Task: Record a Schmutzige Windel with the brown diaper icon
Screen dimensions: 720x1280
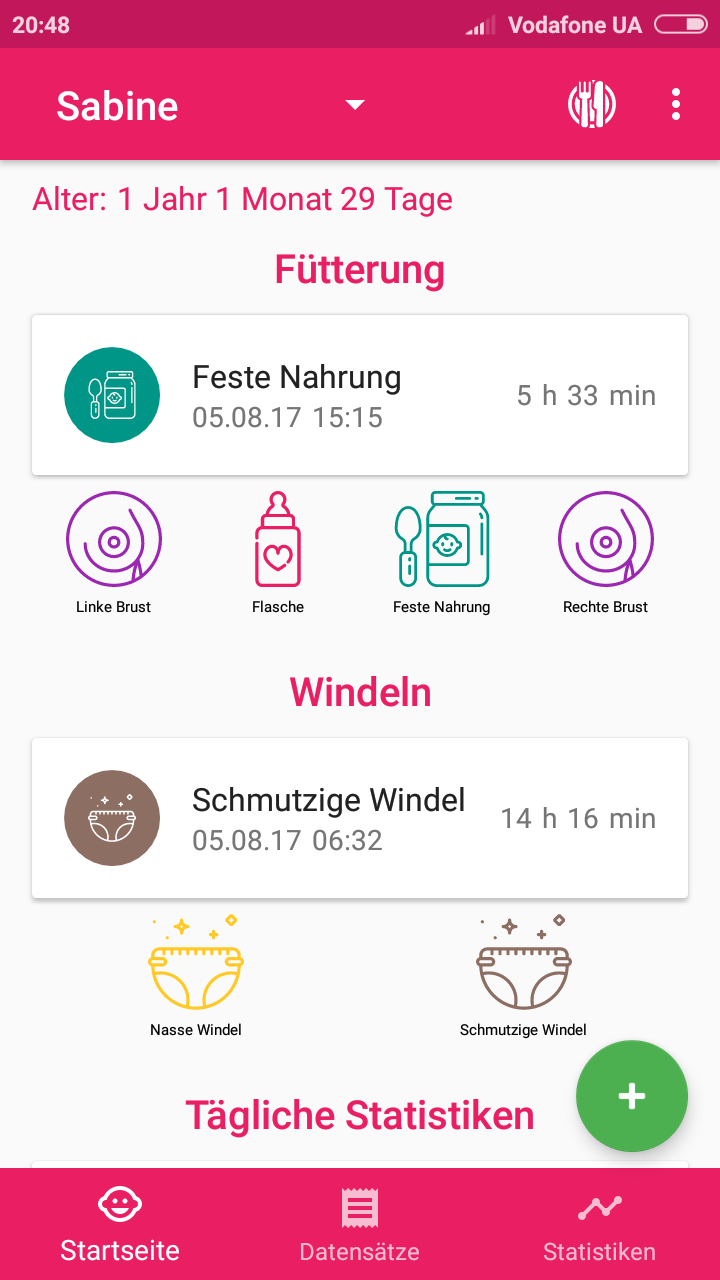Action: point(523,975)
